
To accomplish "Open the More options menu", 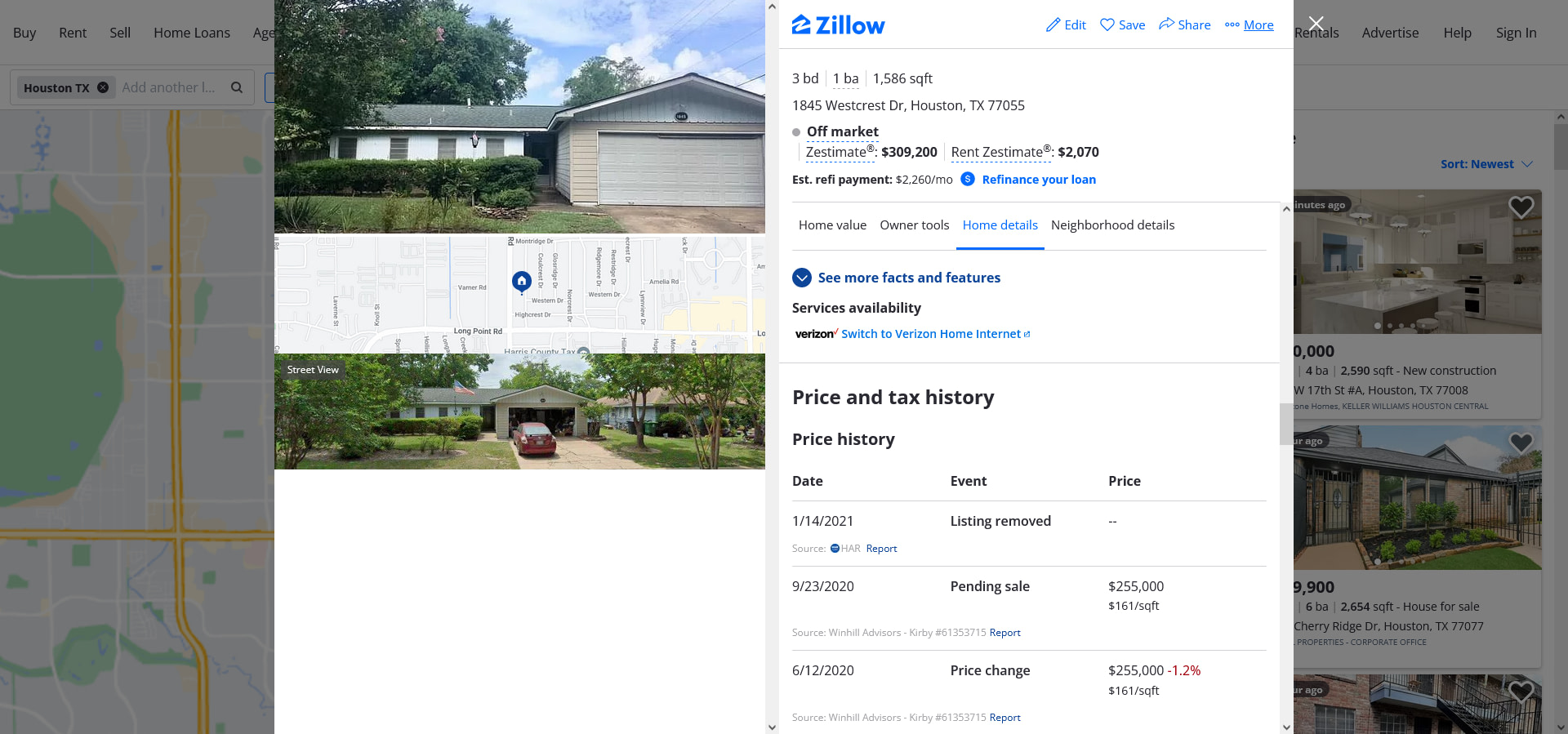I will [1249, 25].
